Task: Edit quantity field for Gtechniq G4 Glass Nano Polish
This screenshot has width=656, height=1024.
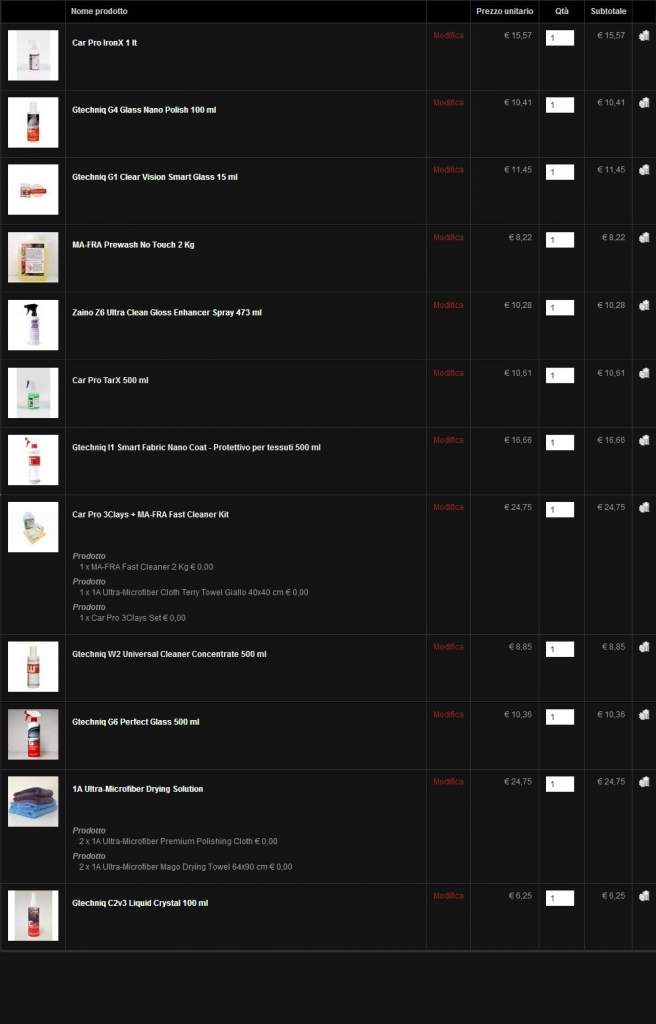Action: [x=559, y=105]
